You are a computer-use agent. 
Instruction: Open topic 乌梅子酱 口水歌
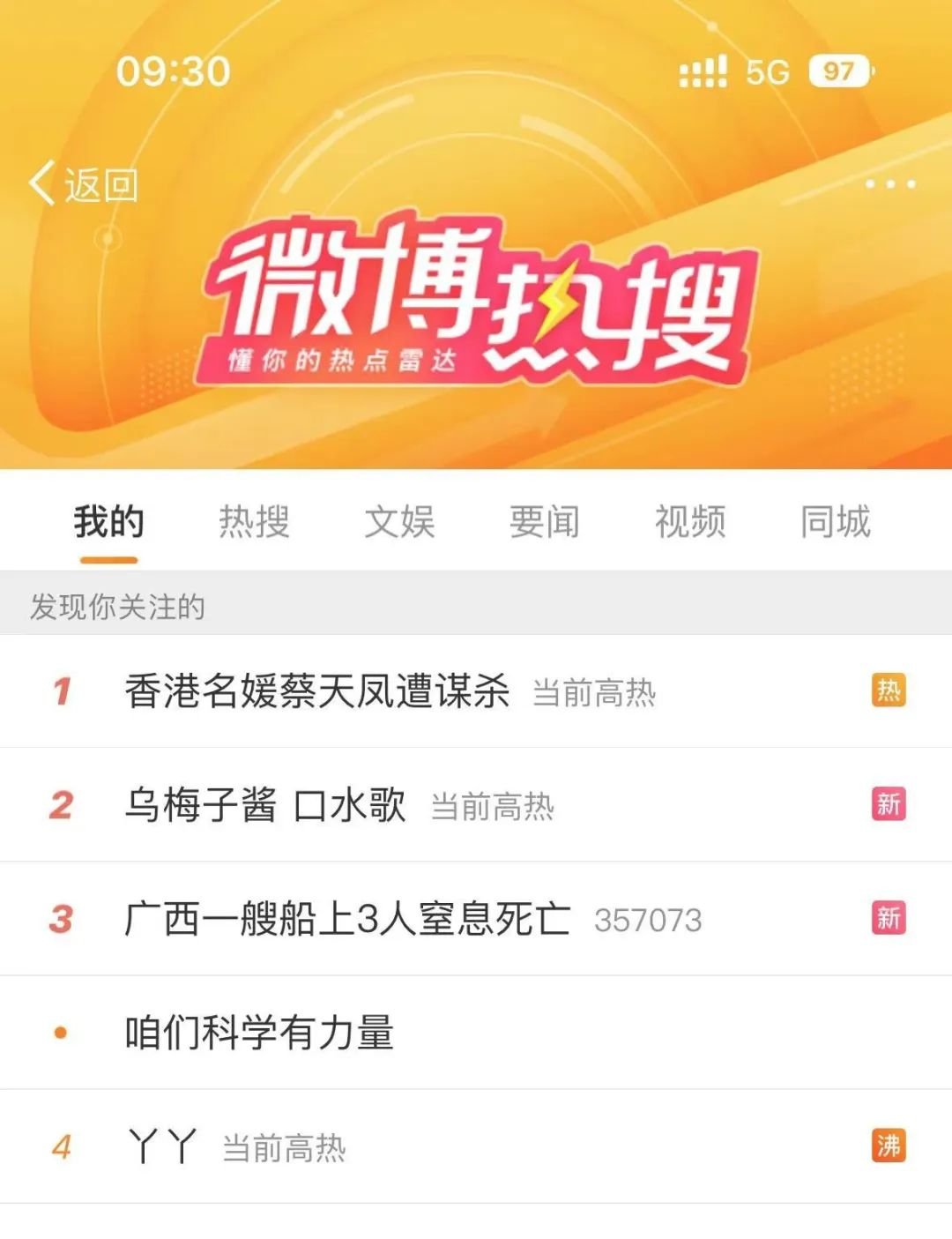tap(264, 804)
